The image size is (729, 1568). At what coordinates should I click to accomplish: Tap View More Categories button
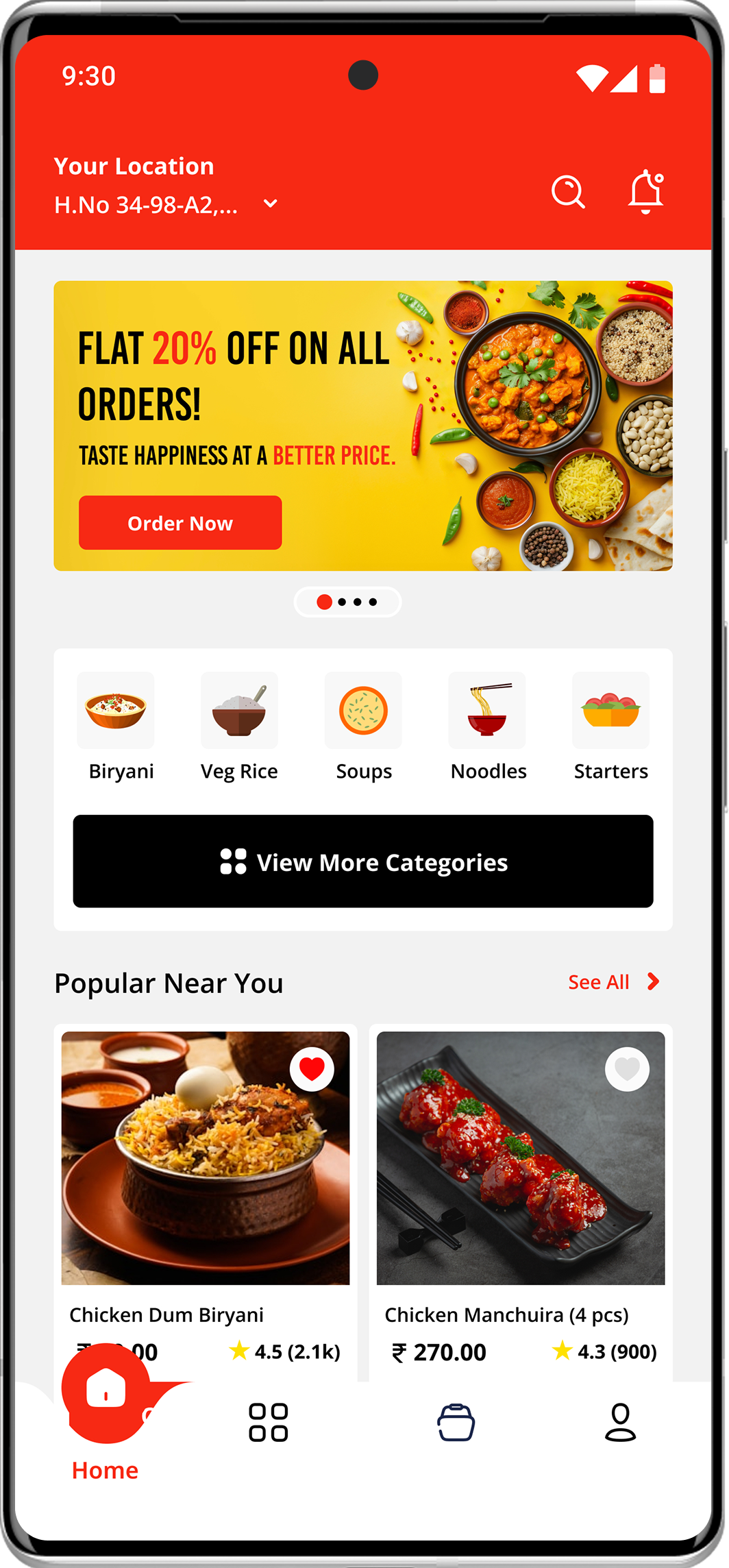[363, 861]
